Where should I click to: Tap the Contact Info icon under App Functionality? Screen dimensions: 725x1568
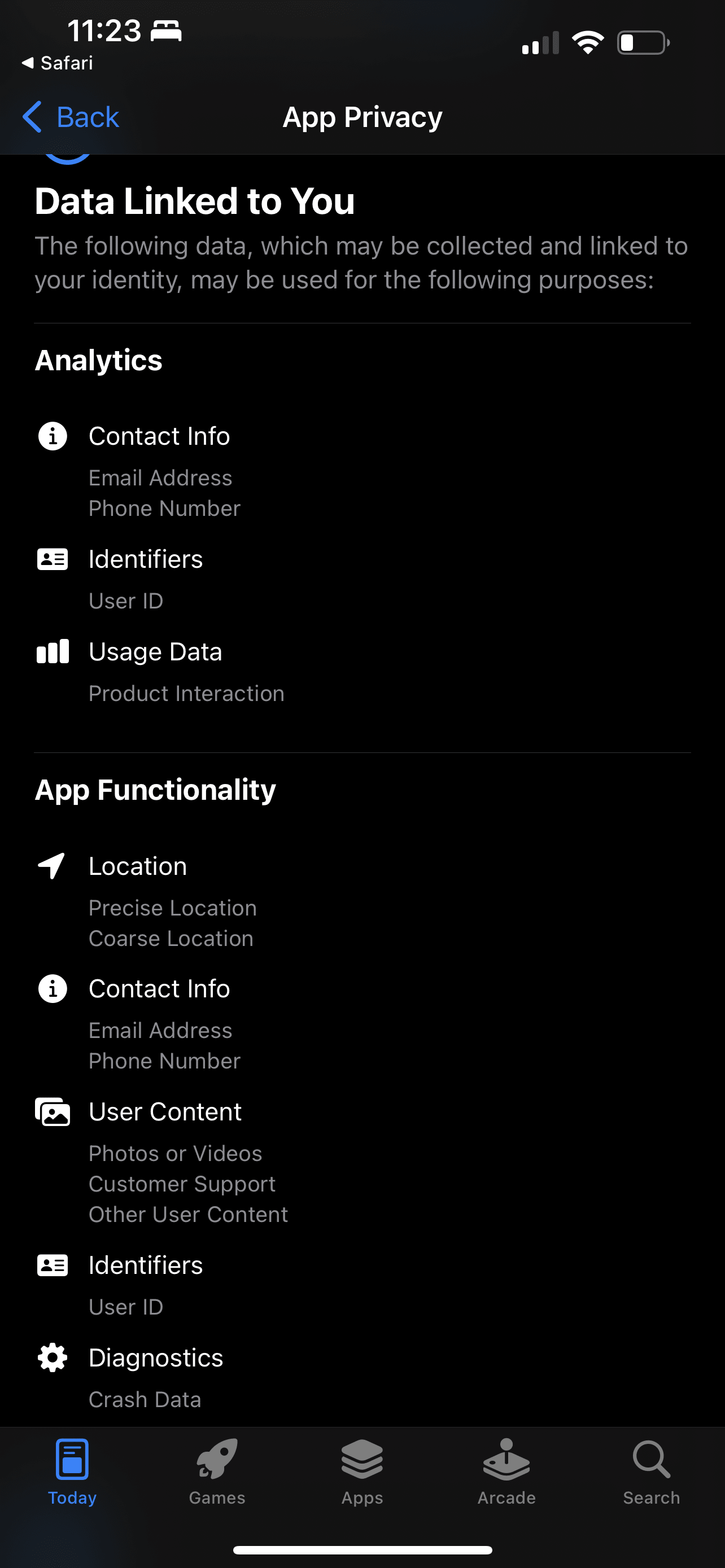coord(53,988)
